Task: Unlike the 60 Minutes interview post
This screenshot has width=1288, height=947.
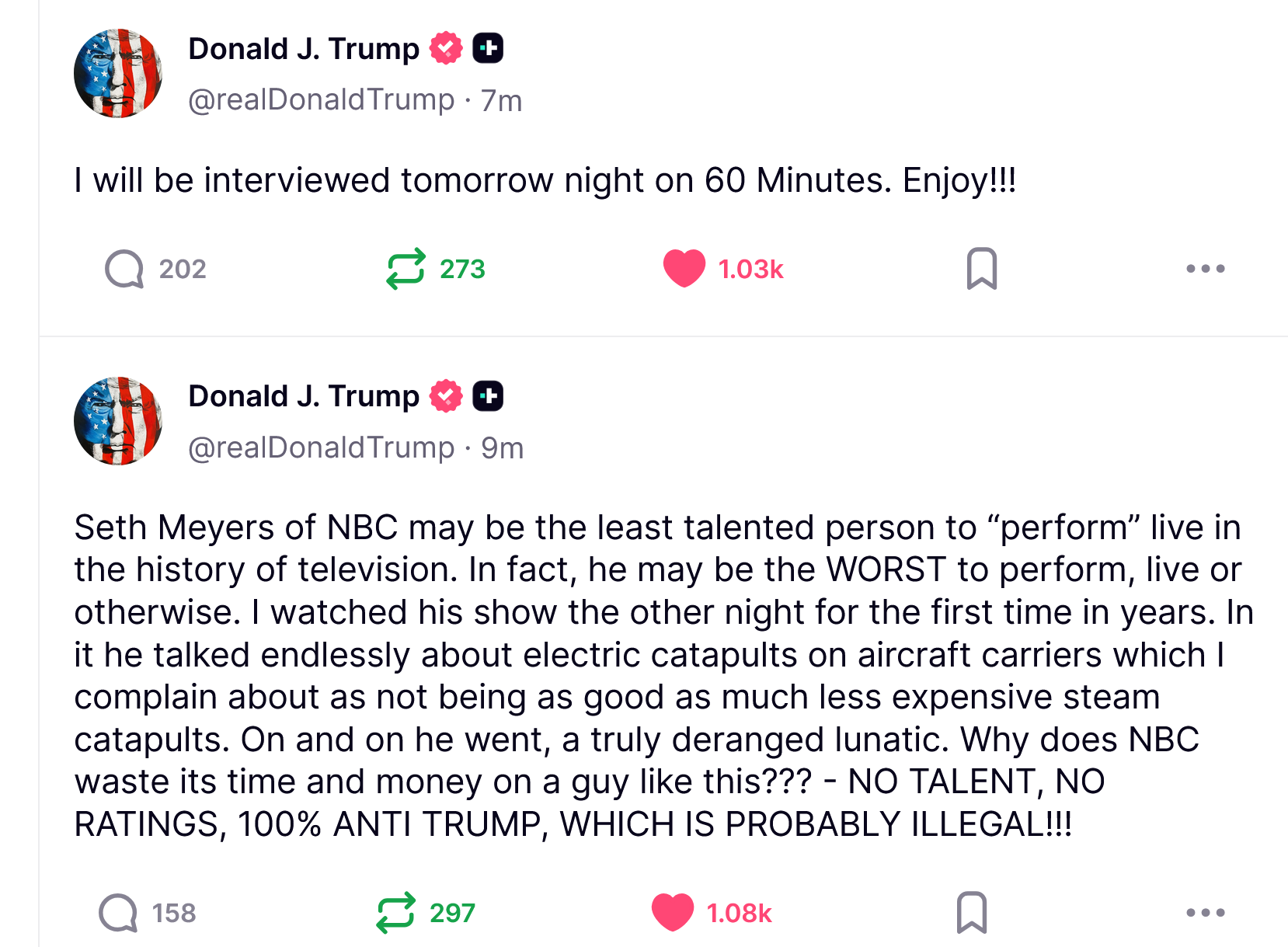Action: (x=684, y=269)
